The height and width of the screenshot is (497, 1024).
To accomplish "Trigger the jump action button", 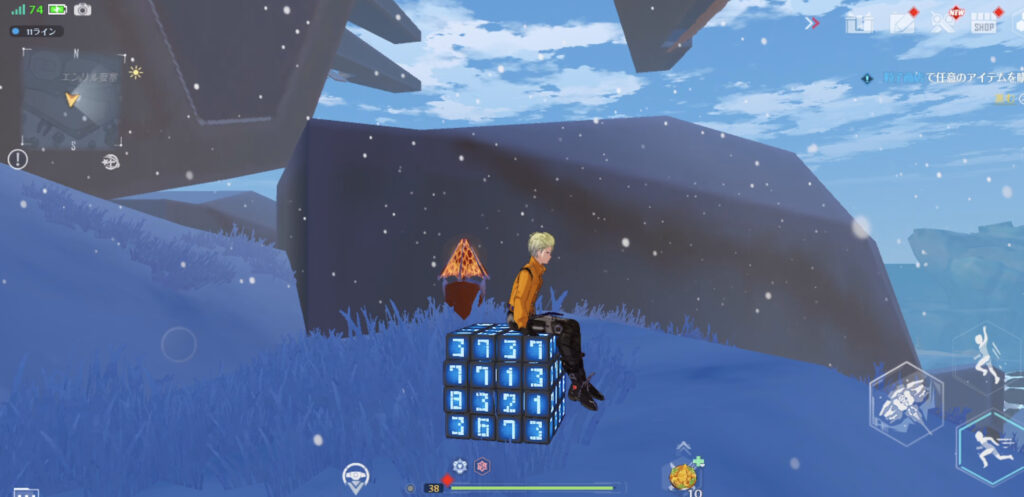I will 987,356.
